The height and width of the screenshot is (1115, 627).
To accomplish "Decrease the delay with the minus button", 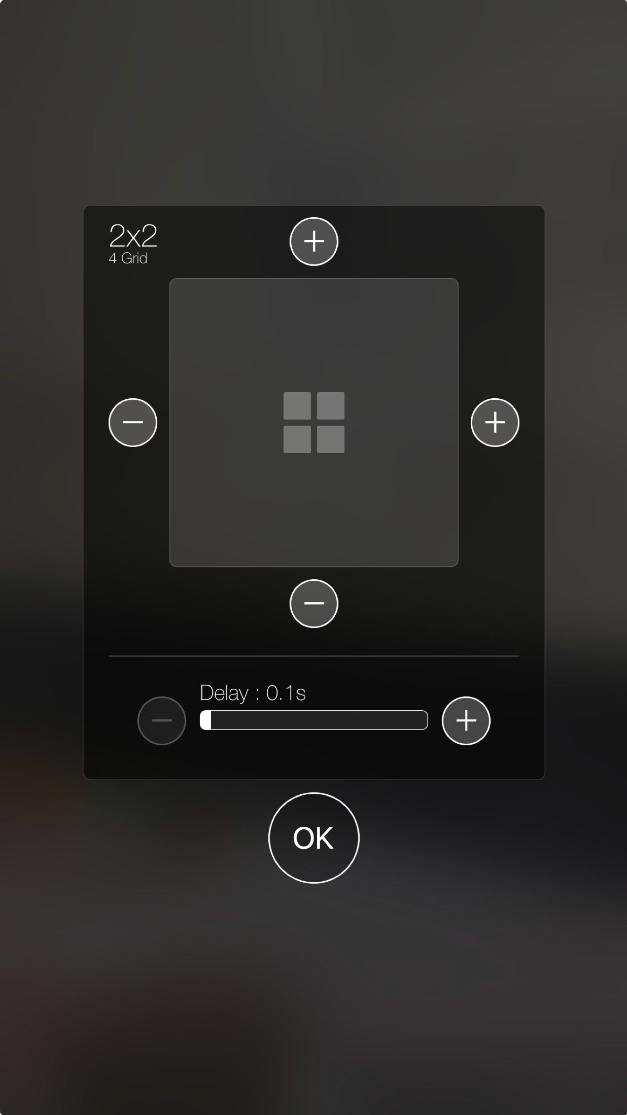I will pyautogui.click(x=162, y=720).
